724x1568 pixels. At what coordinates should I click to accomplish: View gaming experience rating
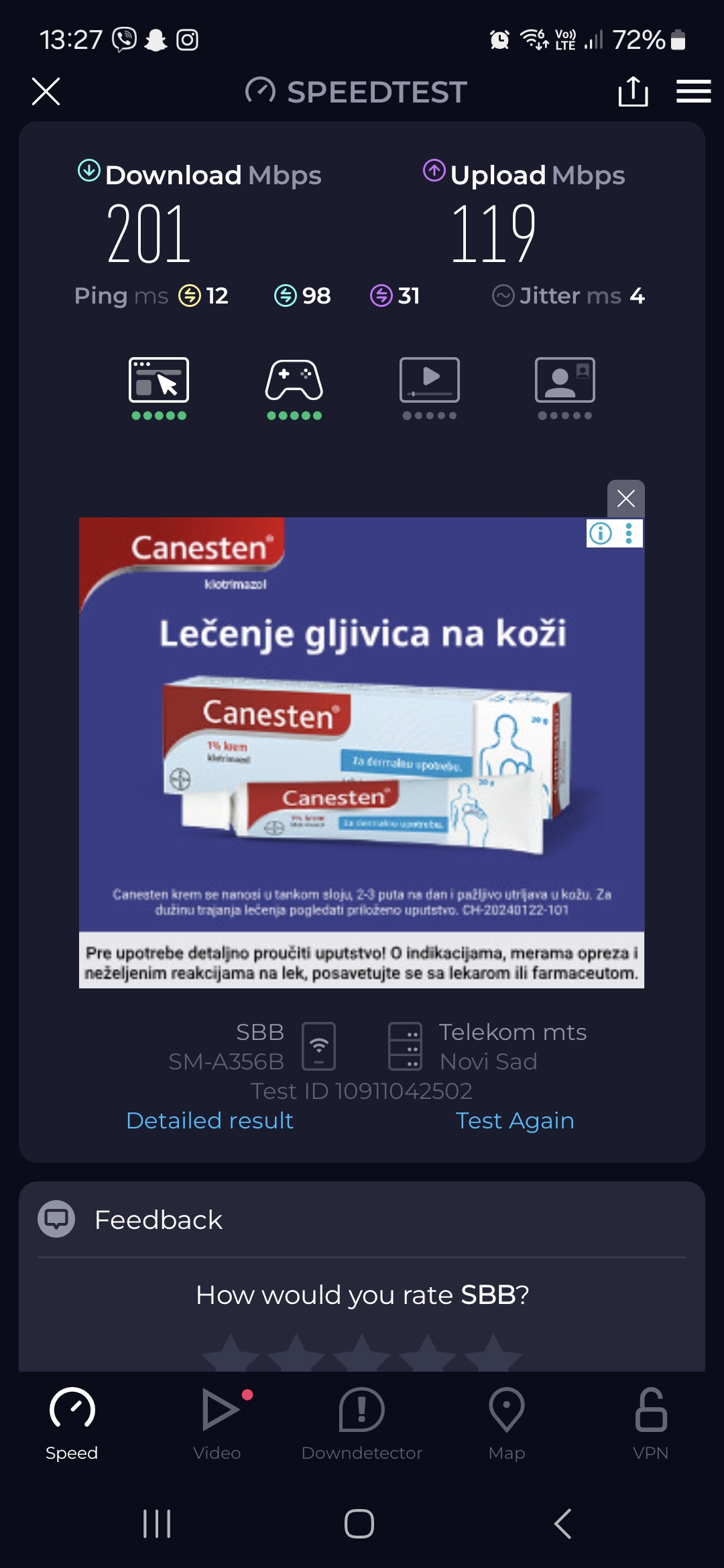(294, 387)
